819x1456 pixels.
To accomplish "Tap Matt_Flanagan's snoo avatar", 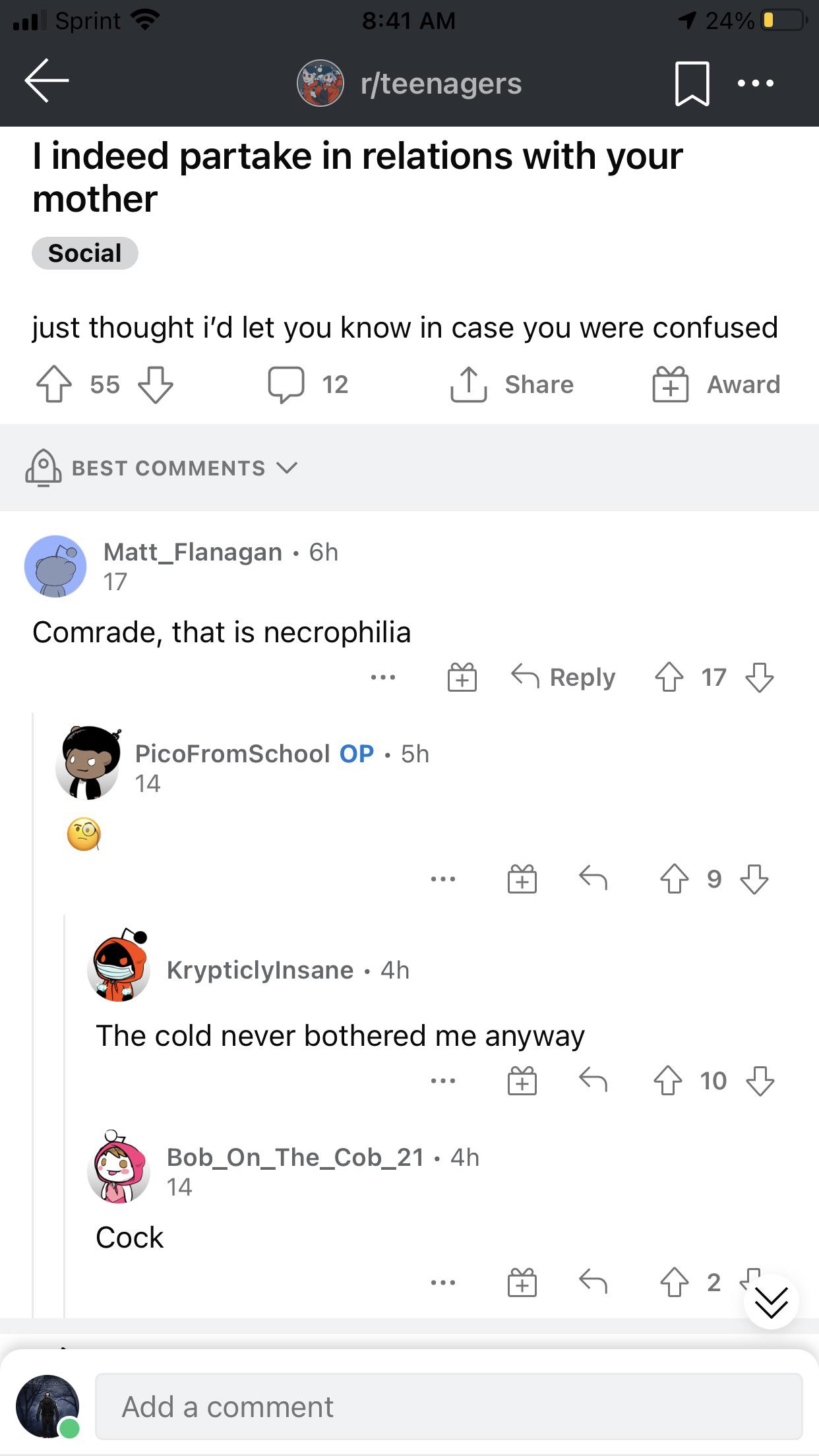I will (x=55, y=566).
